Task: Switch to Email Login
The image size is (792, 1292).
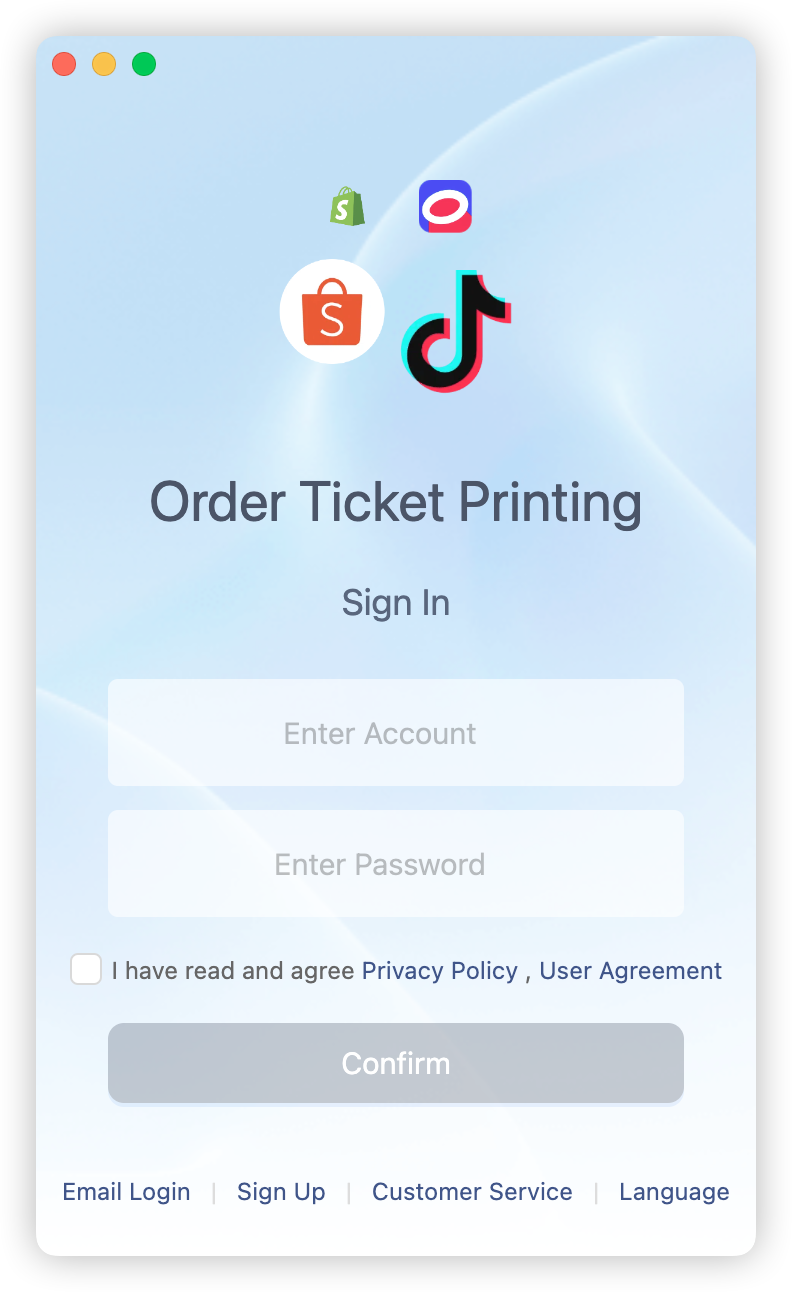Action: (126, 1192)
